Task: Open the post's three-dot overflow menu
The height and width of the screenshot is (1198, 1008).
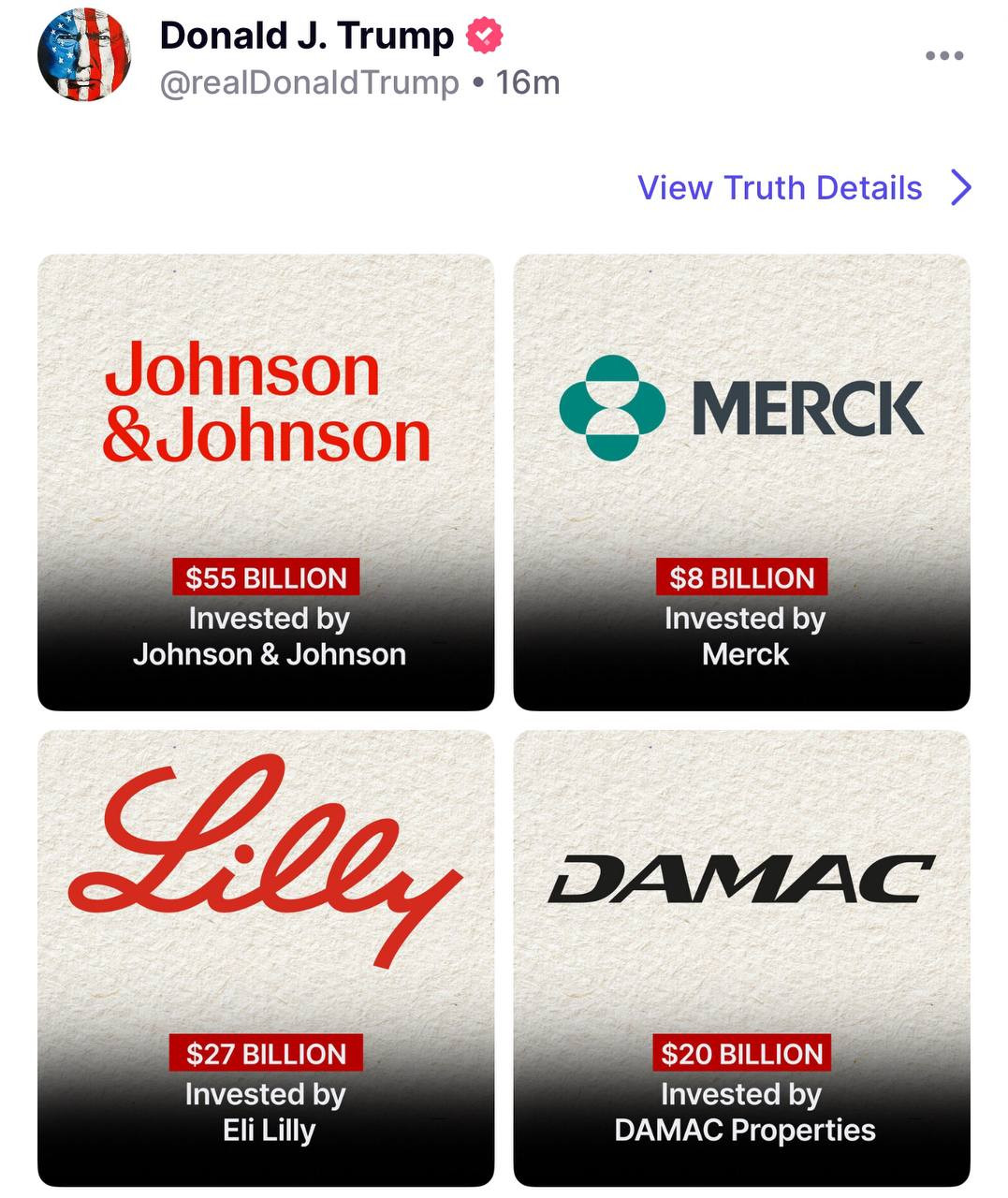Action: 943,56
